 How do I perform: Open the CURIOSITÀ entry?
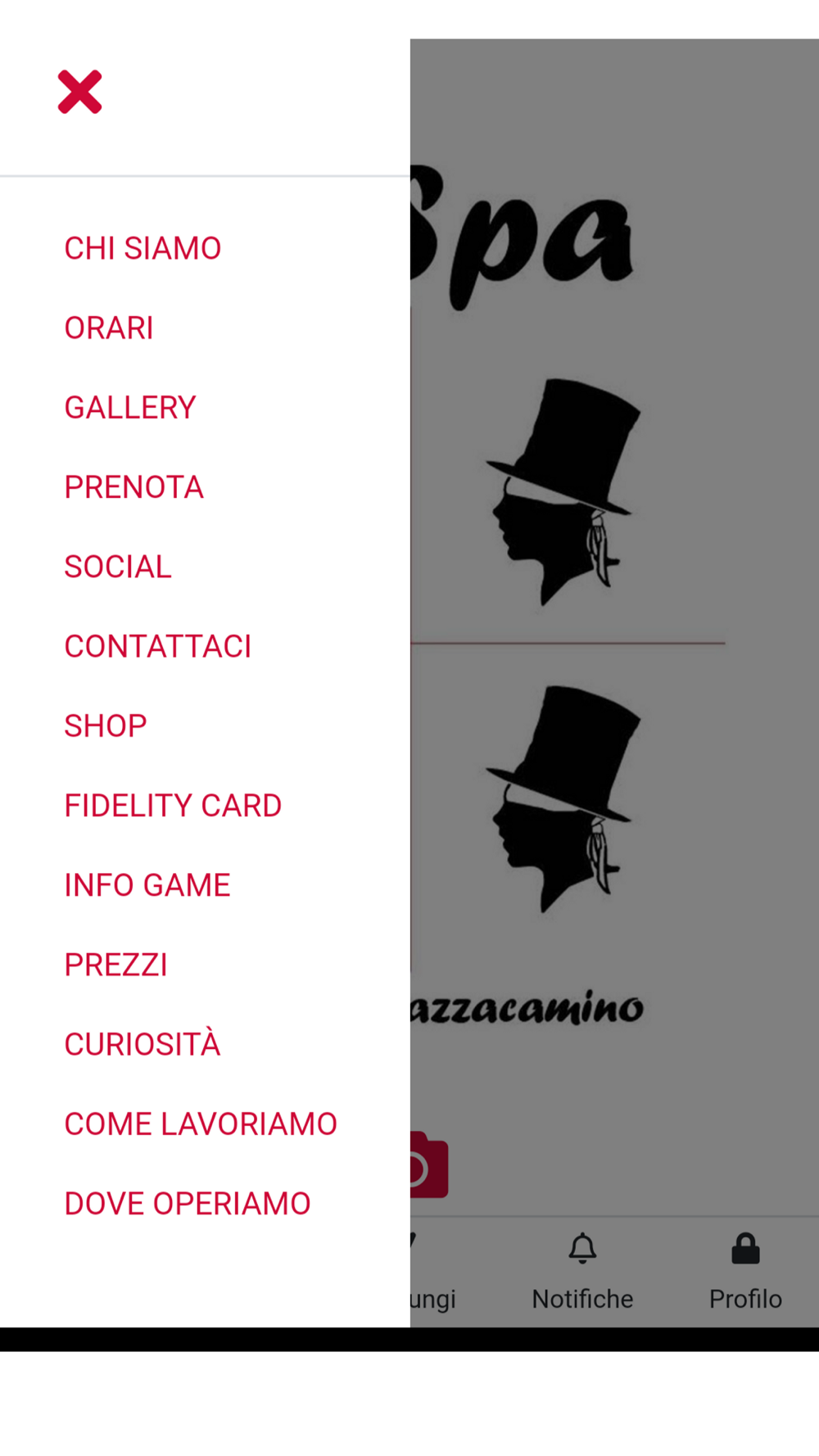[x=143, y=1043]
